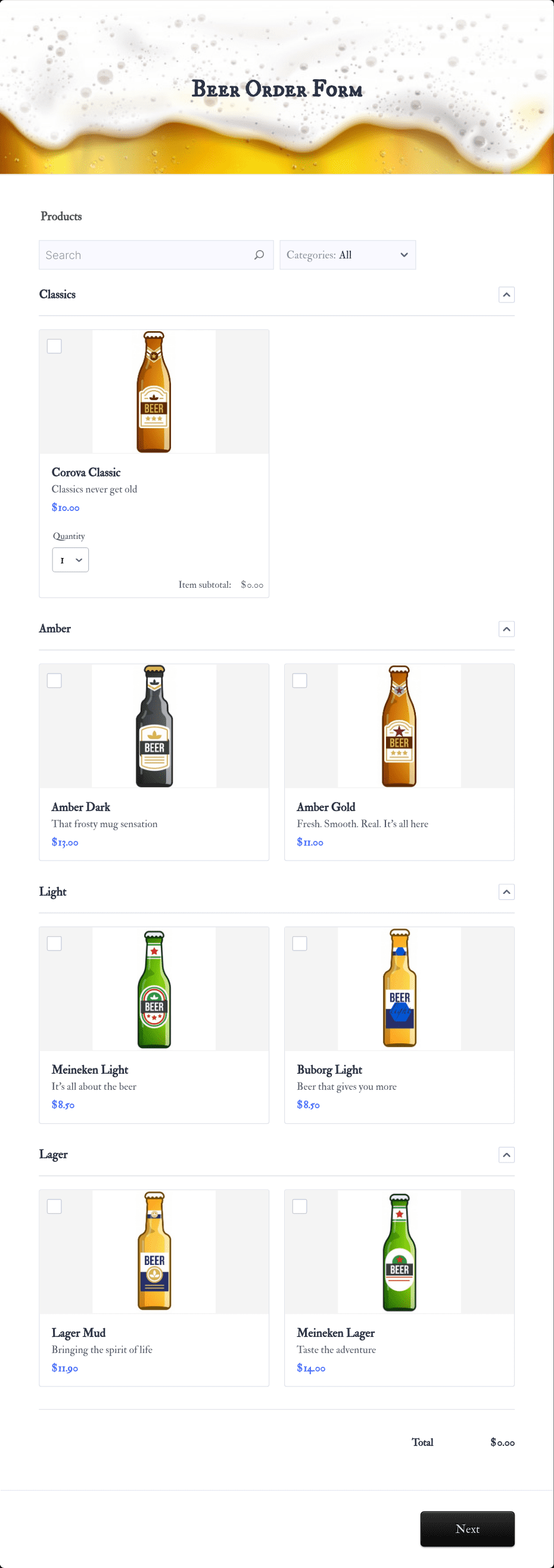
Task: Collapse the Lager section
Action: 506,1154
